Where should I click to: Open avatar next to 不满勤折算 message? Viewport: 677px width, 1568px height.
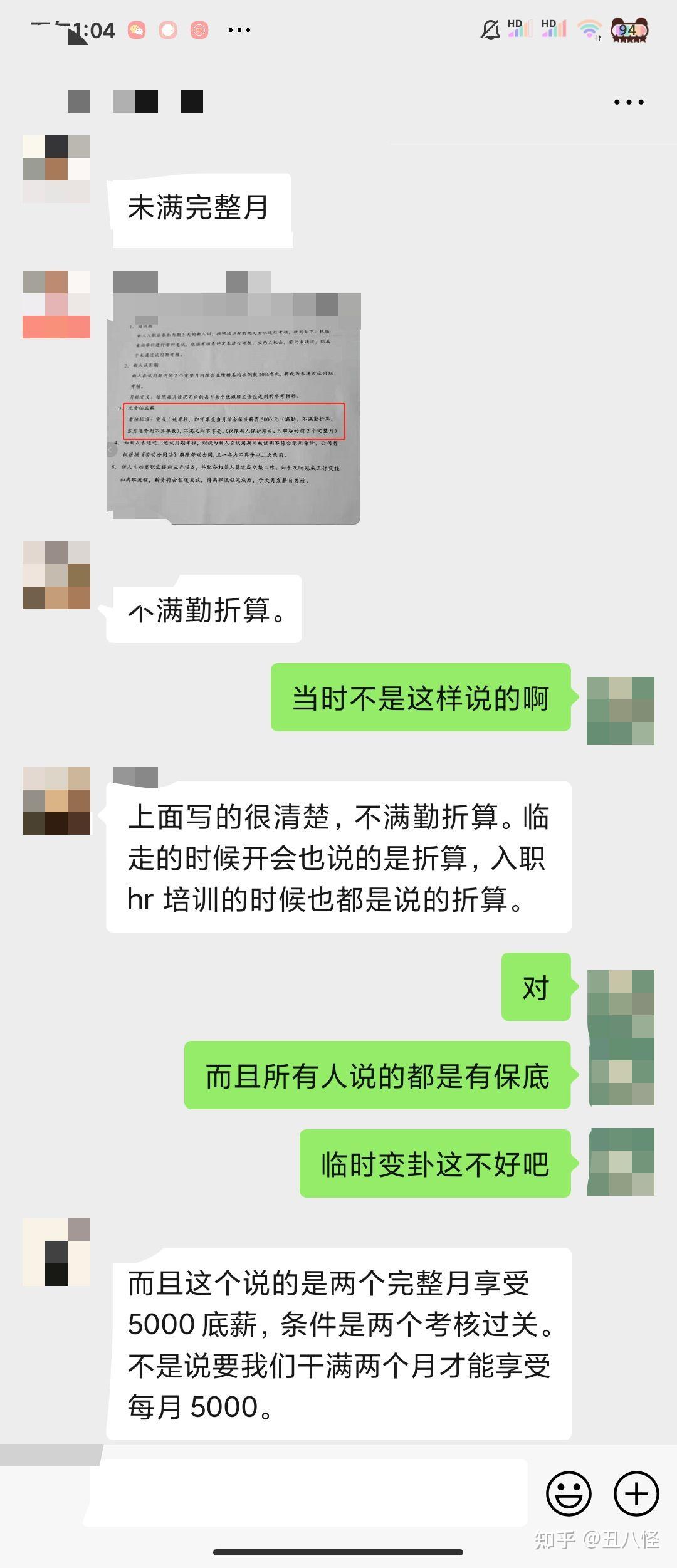[x=56, y=575]
